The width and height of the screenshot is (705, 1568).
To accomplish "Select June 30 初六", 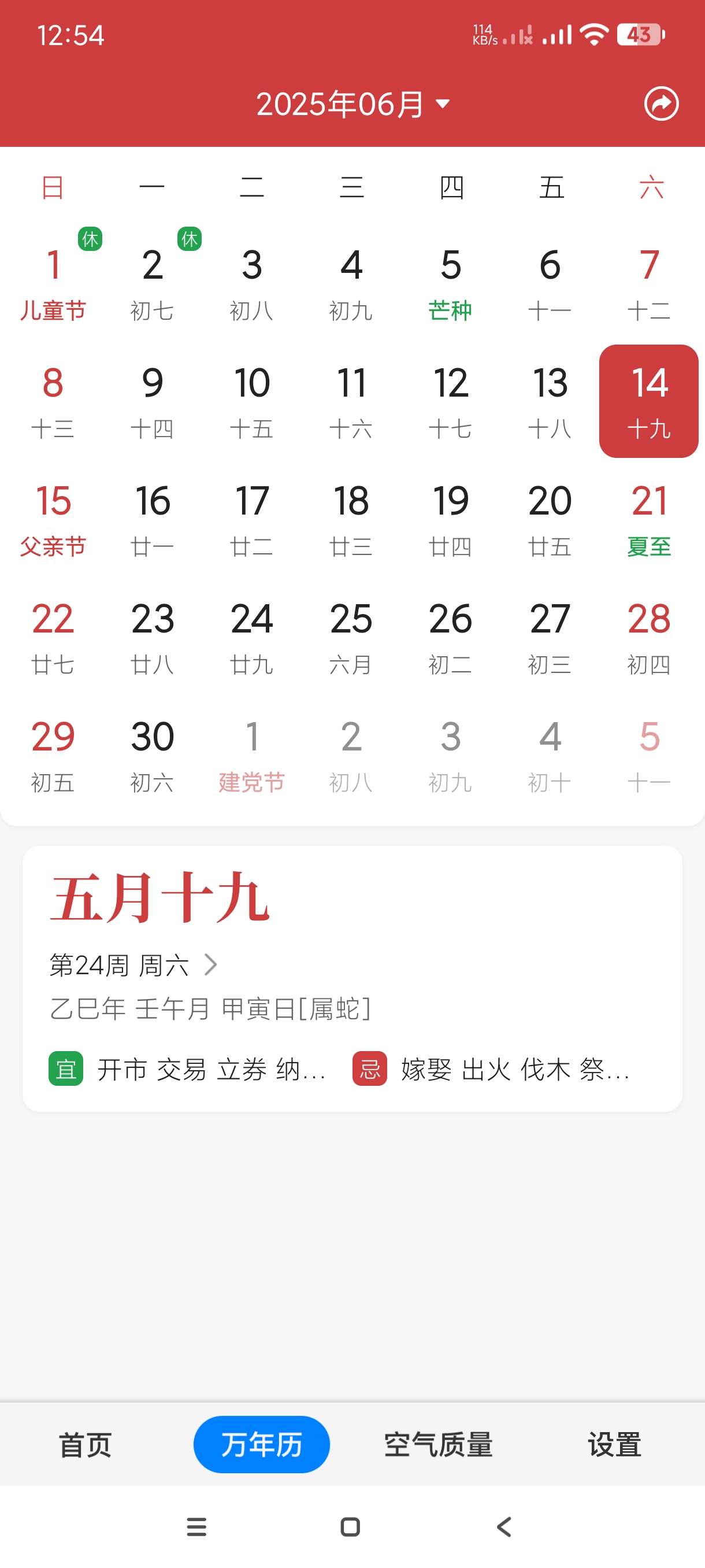I will pyautogui.click(x=152, y=756).
